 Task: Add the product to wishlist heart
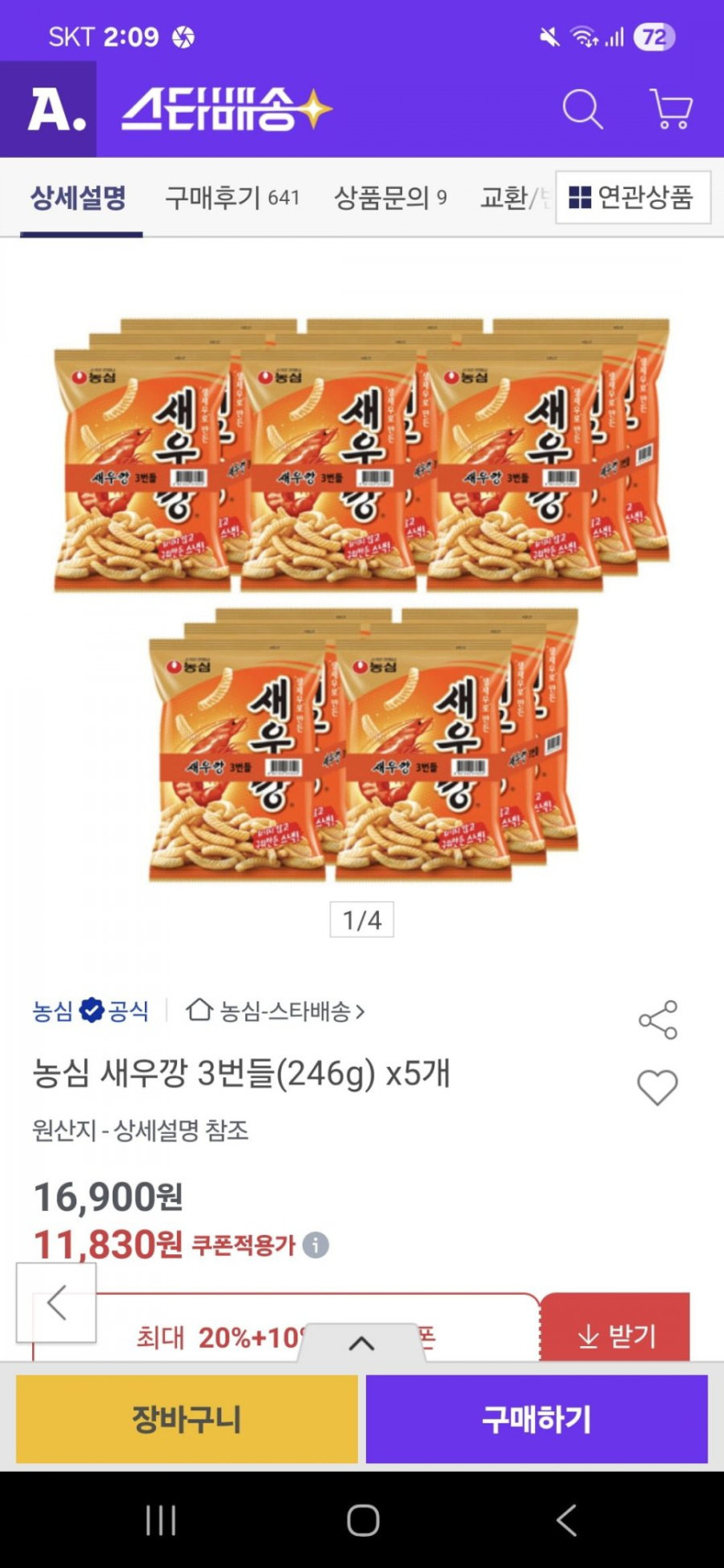(x=657, y=1087)
